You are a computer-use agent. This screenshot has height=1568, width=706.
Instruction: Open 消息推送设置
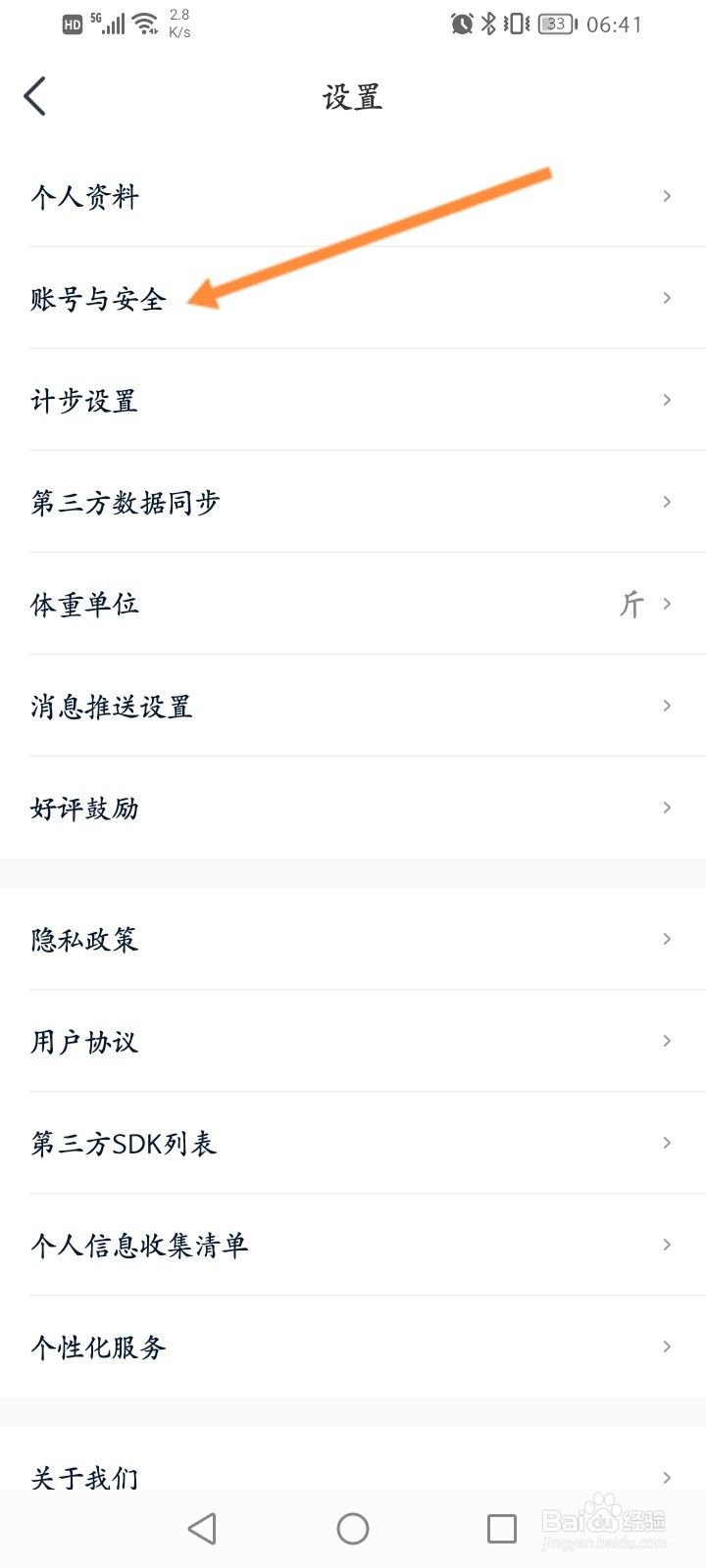click(x=353, y=706)
